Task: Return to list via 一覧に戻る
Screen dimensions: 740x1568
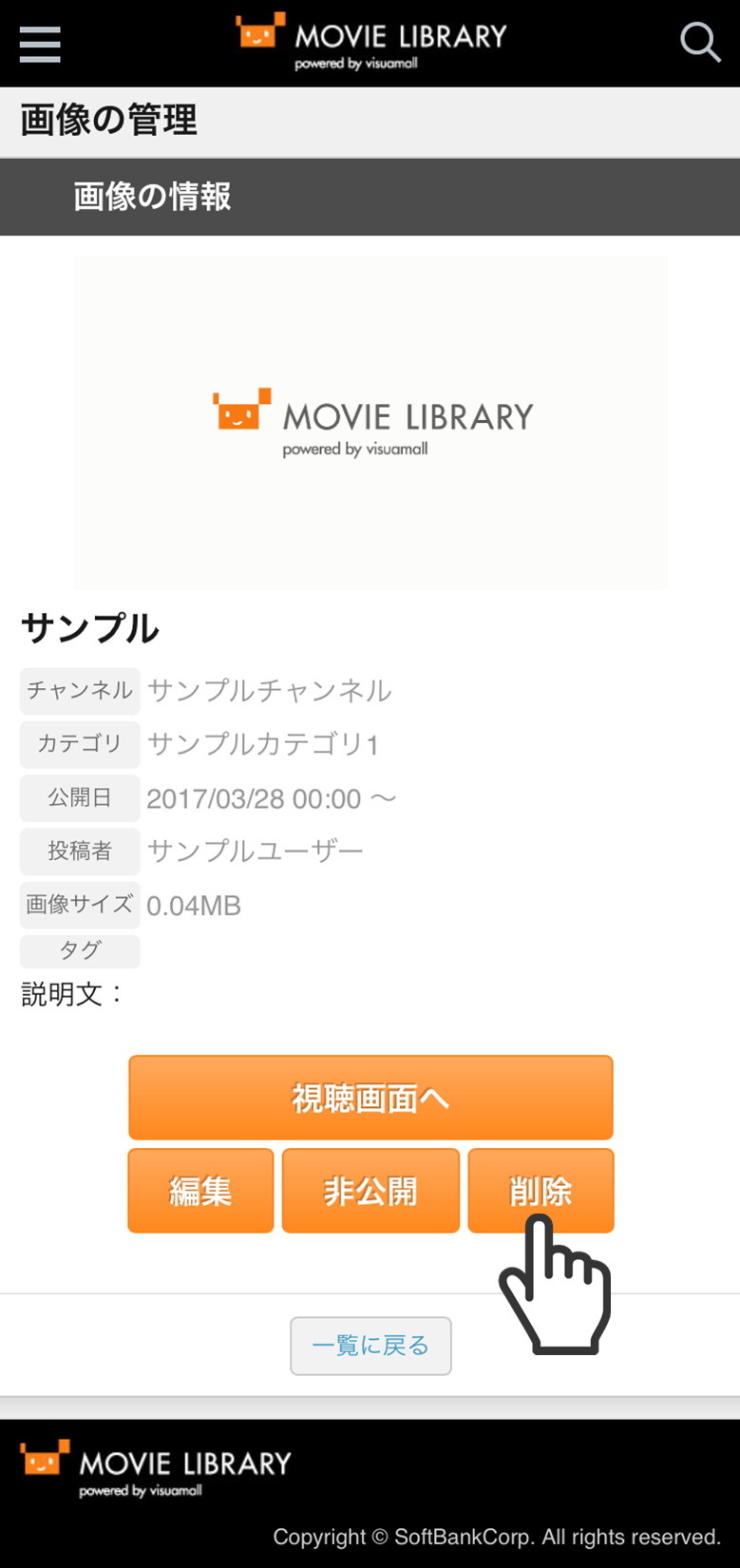Action: (x=370, y=1346)
